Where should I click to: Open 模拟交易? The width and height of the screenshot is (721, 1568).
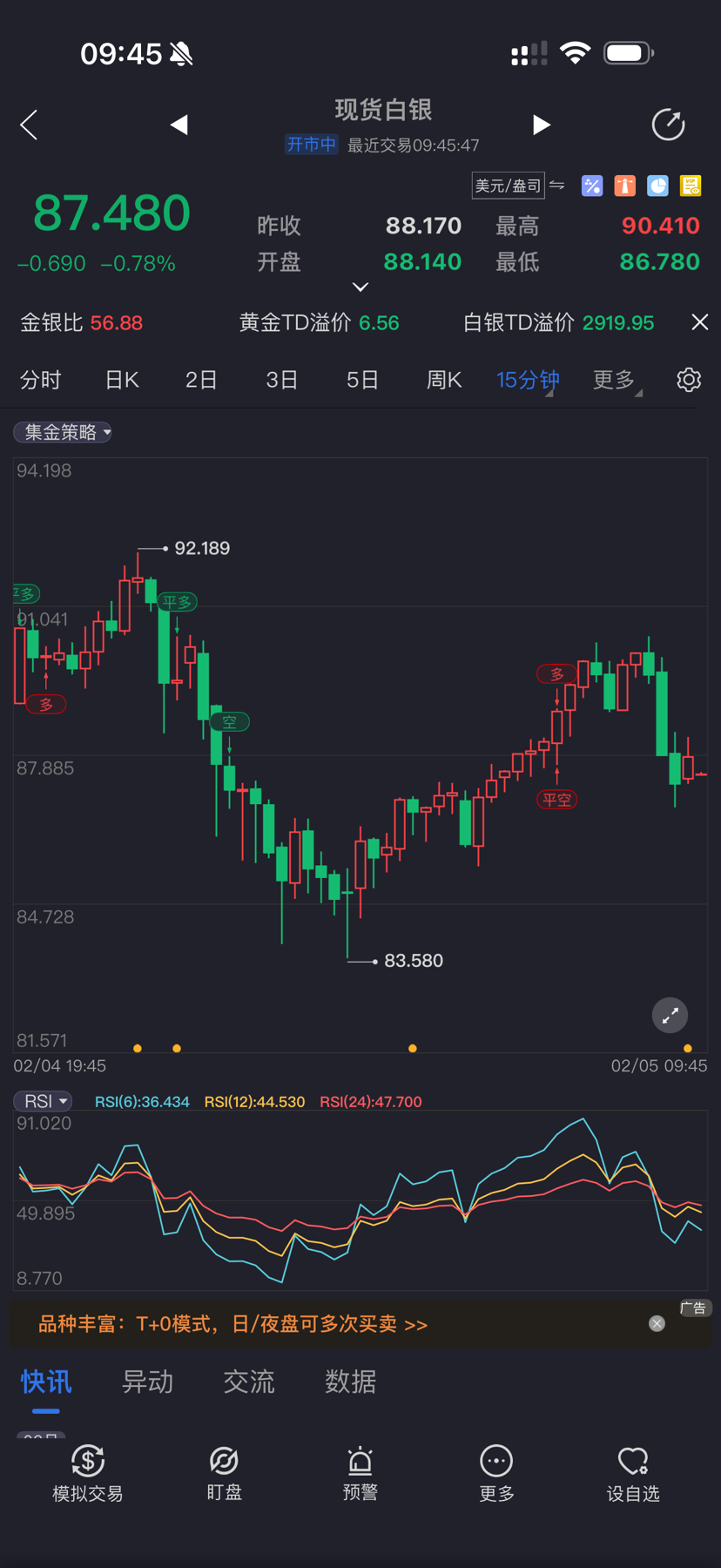87,1474
